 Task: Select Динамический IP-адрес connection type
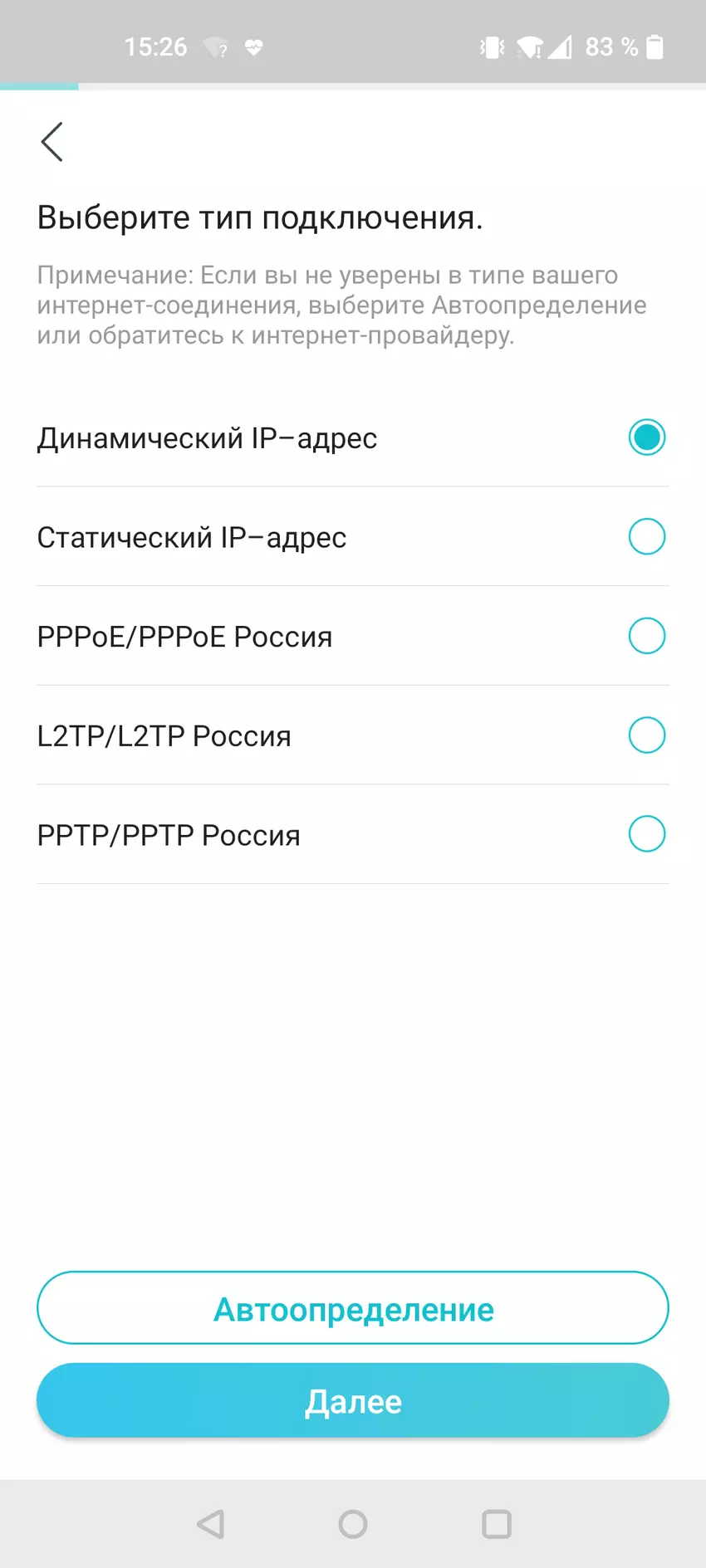point(646,437)
